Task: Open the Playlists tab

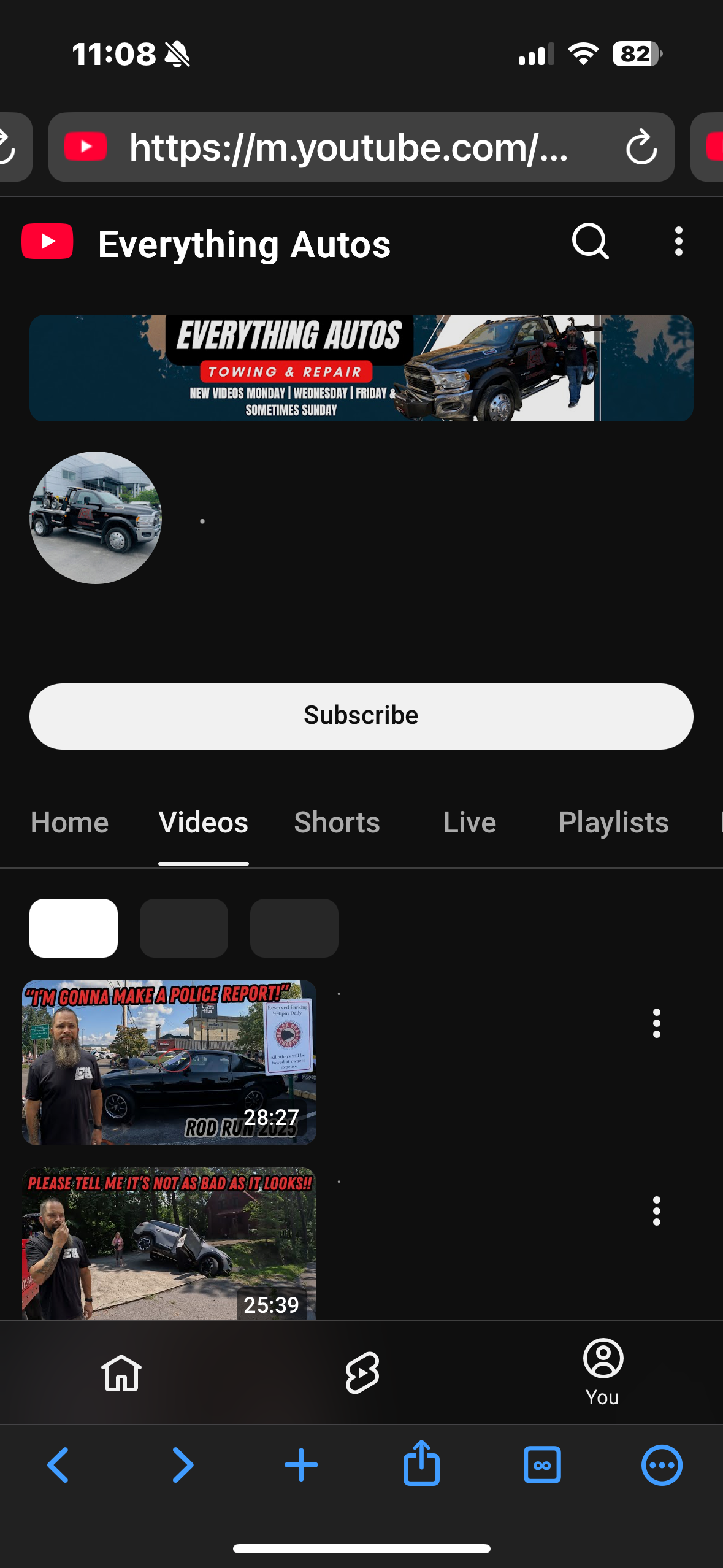Action: [613, 823]
